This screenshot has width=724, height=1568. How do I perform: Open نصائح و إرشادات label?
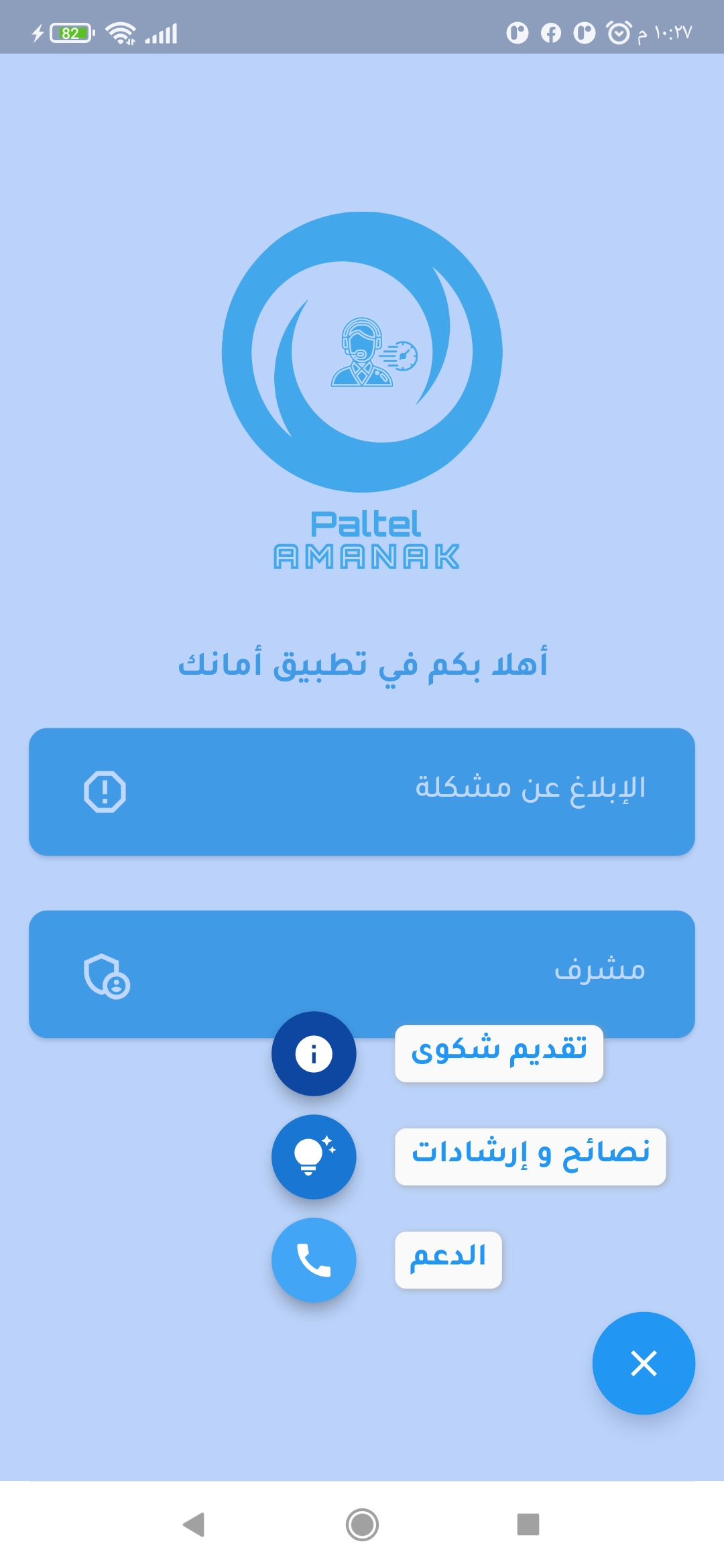(x=530, y=1157)
